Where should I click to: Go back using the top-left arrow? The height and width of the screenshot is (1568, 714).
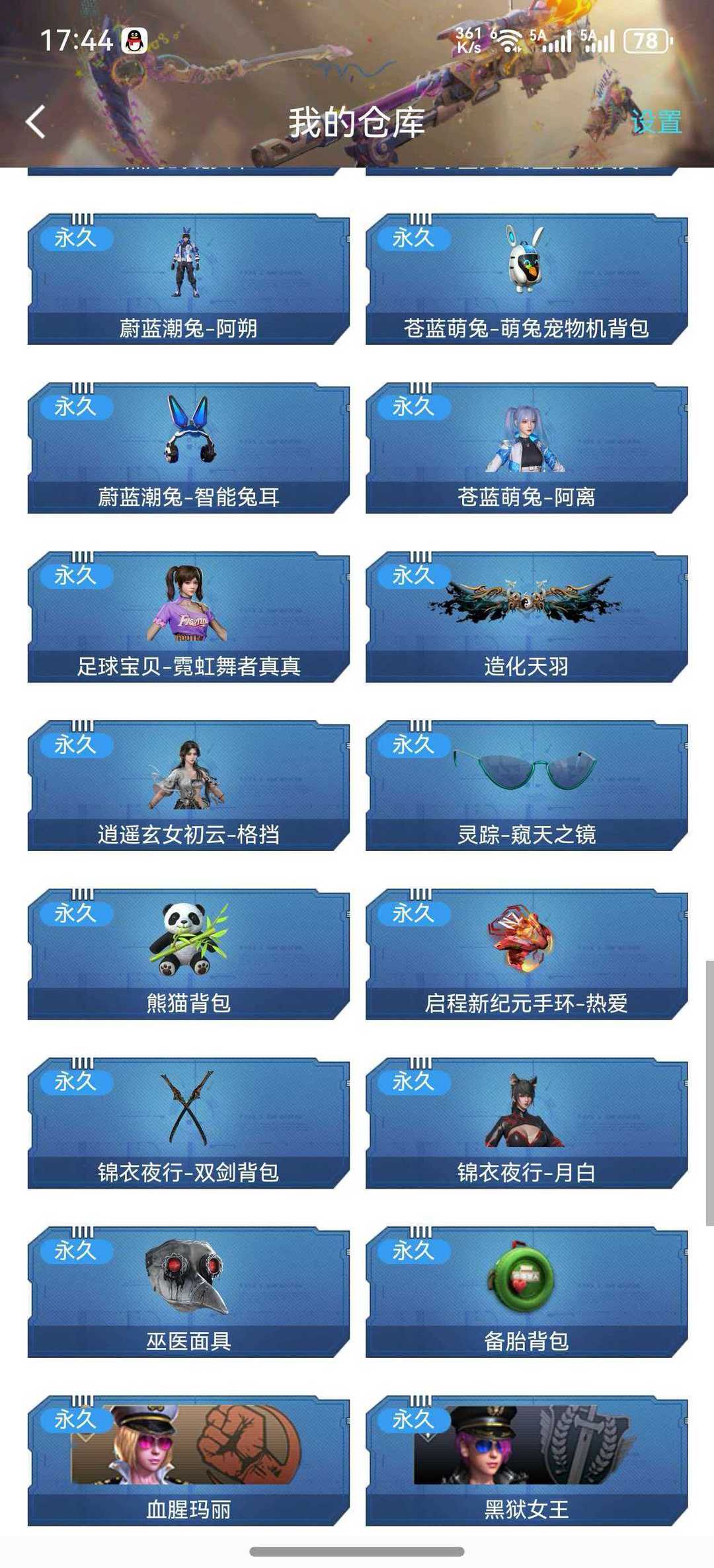(x=36, y=122)
